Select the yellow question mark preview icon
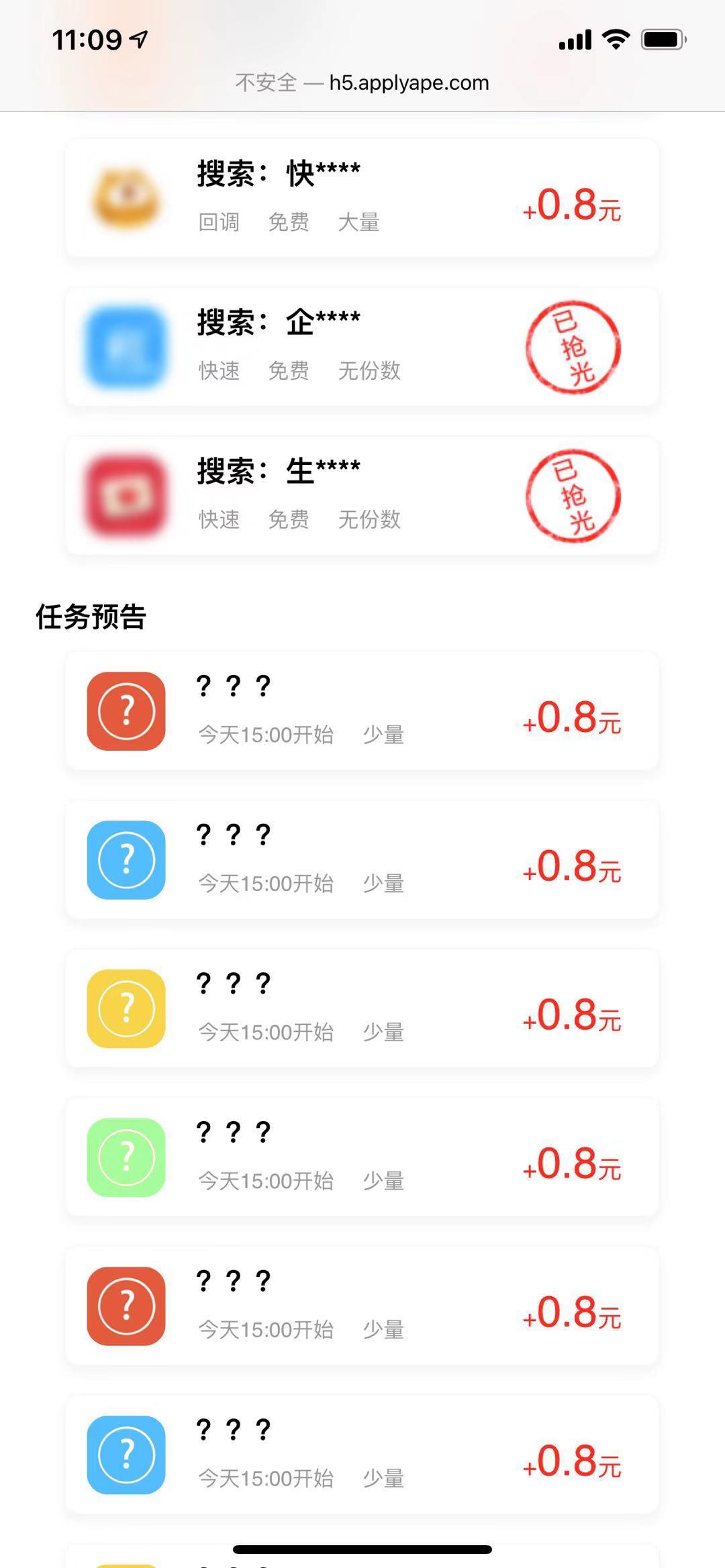Viewport: 725px width, 1568px height. (126, 1010)
